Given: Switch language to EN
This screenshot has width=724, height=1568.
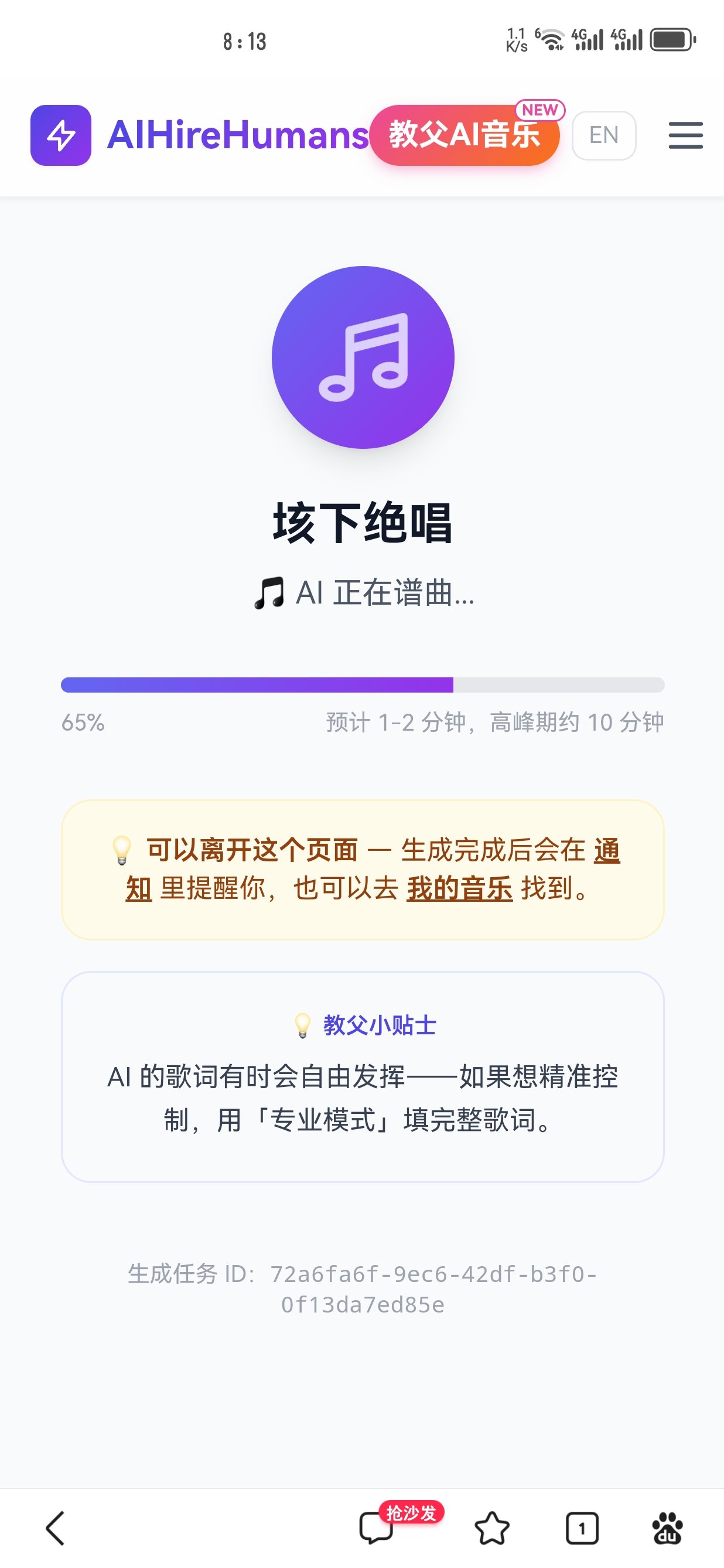Looking at the screenshot, I should click(603, 135).
